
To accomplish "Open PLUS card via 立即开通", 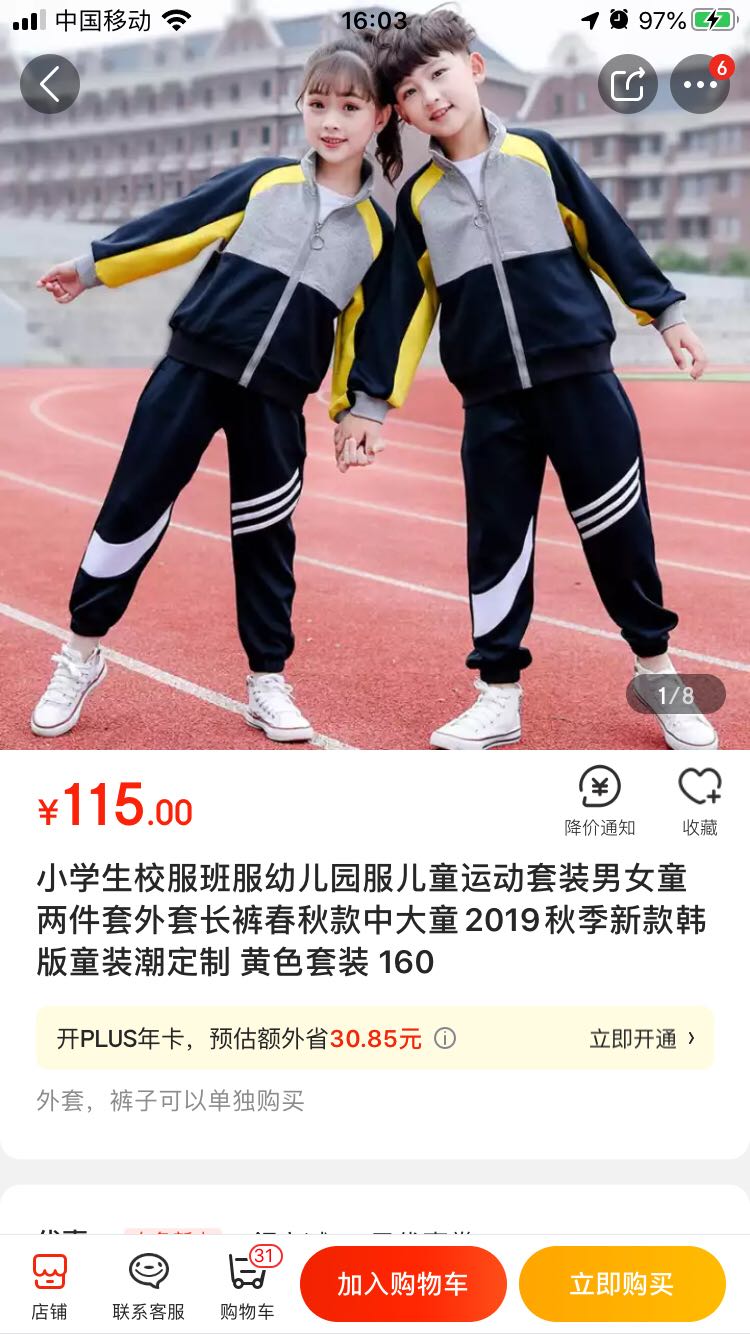I will [x=642, y=1038].
